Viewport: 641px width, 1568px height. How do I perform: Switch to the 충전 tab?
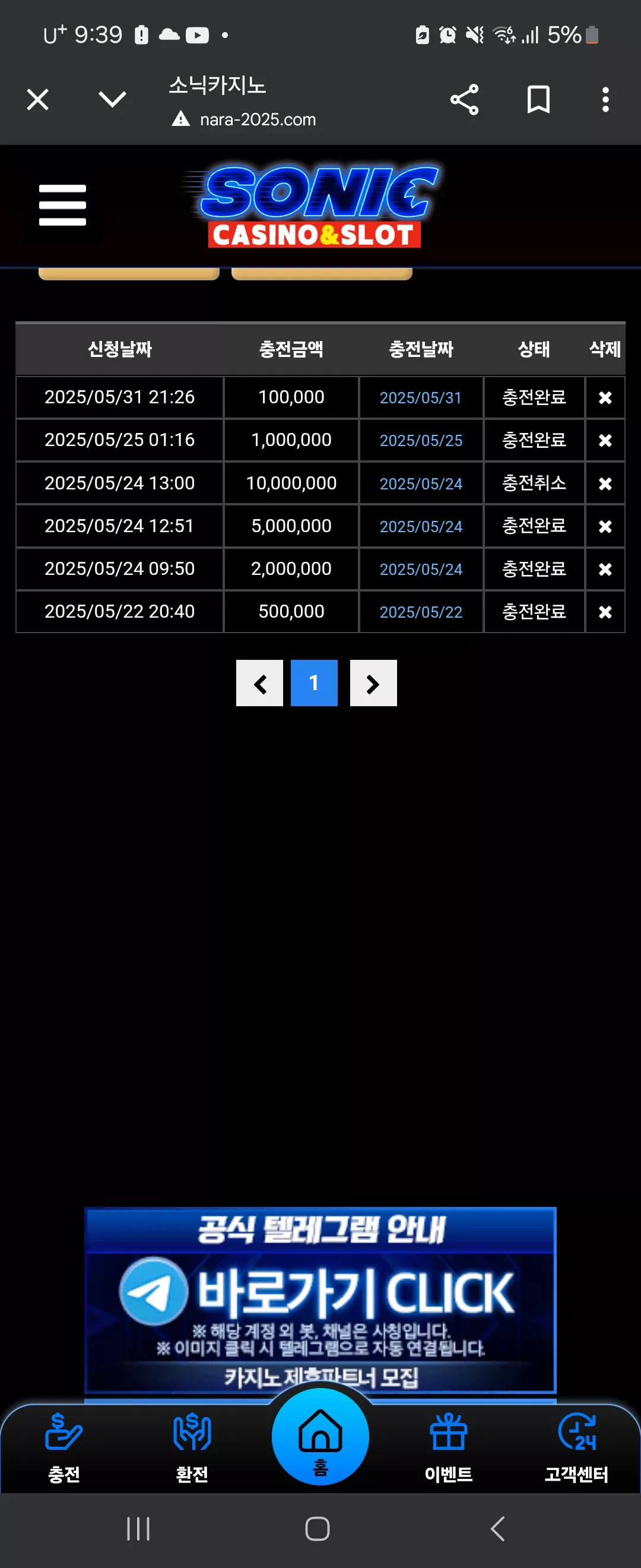[x=64, y=1447]
